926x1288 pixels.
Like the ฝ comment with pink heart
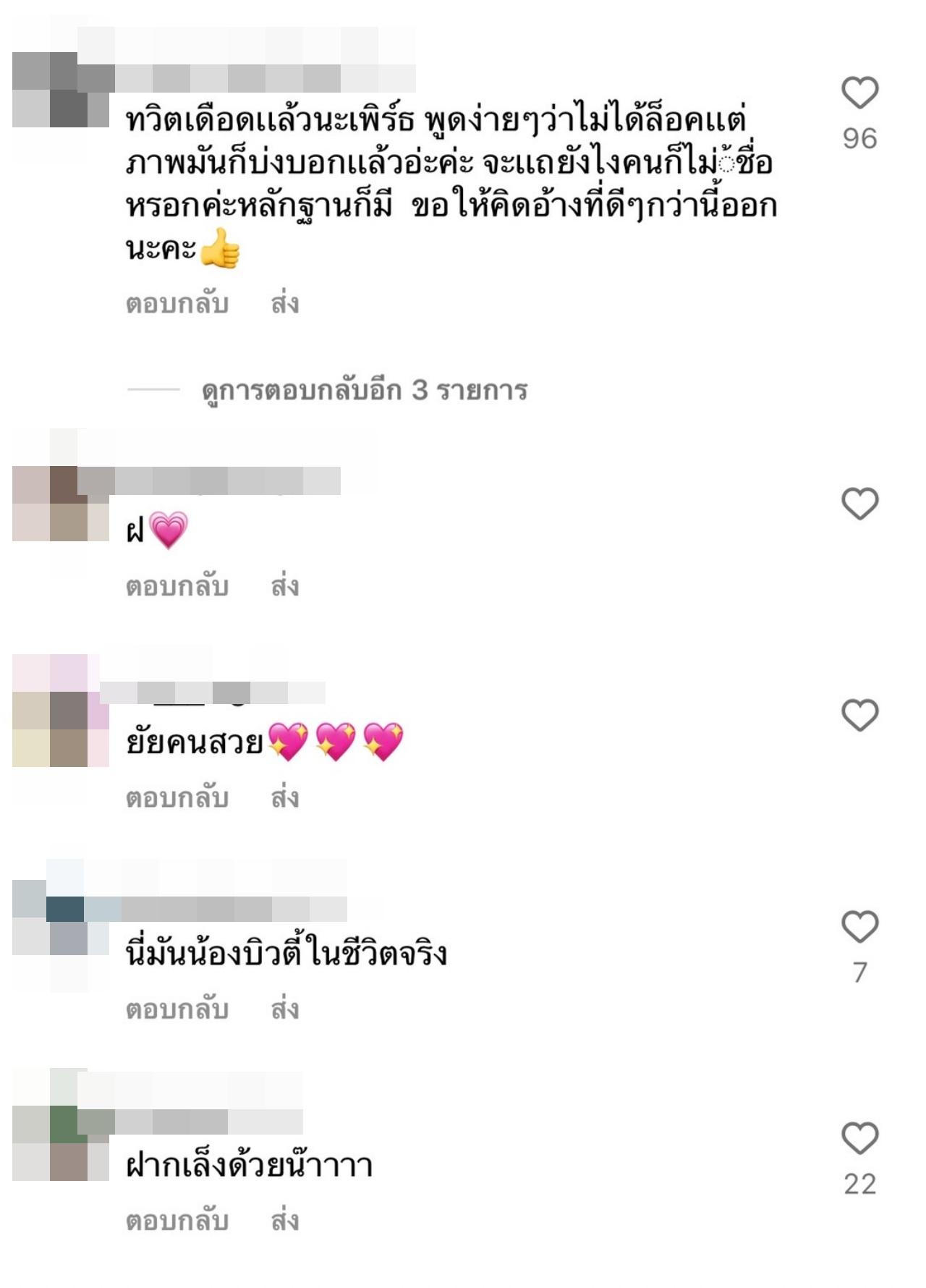859,504
